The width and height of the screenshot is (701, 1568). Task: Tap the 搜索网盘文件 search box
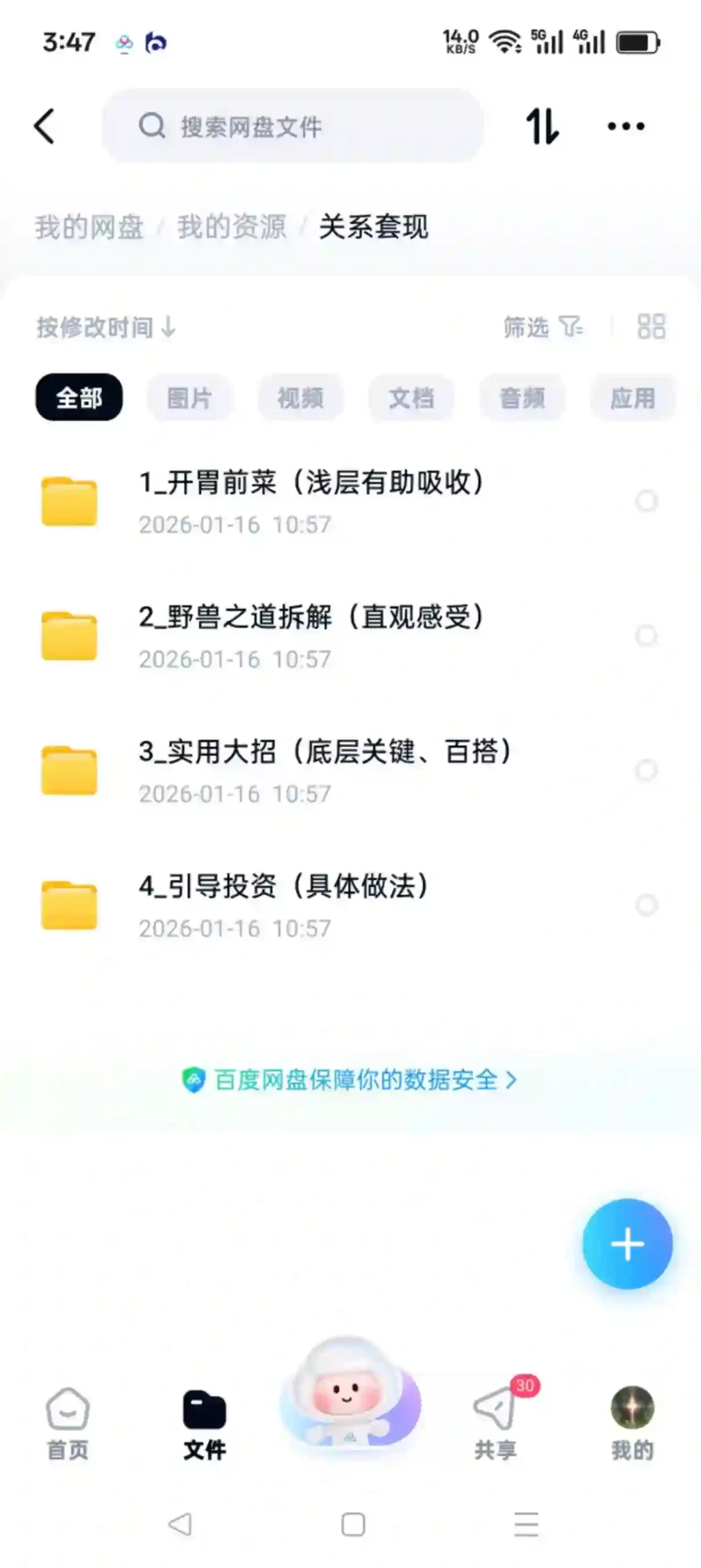coord(293,126)
